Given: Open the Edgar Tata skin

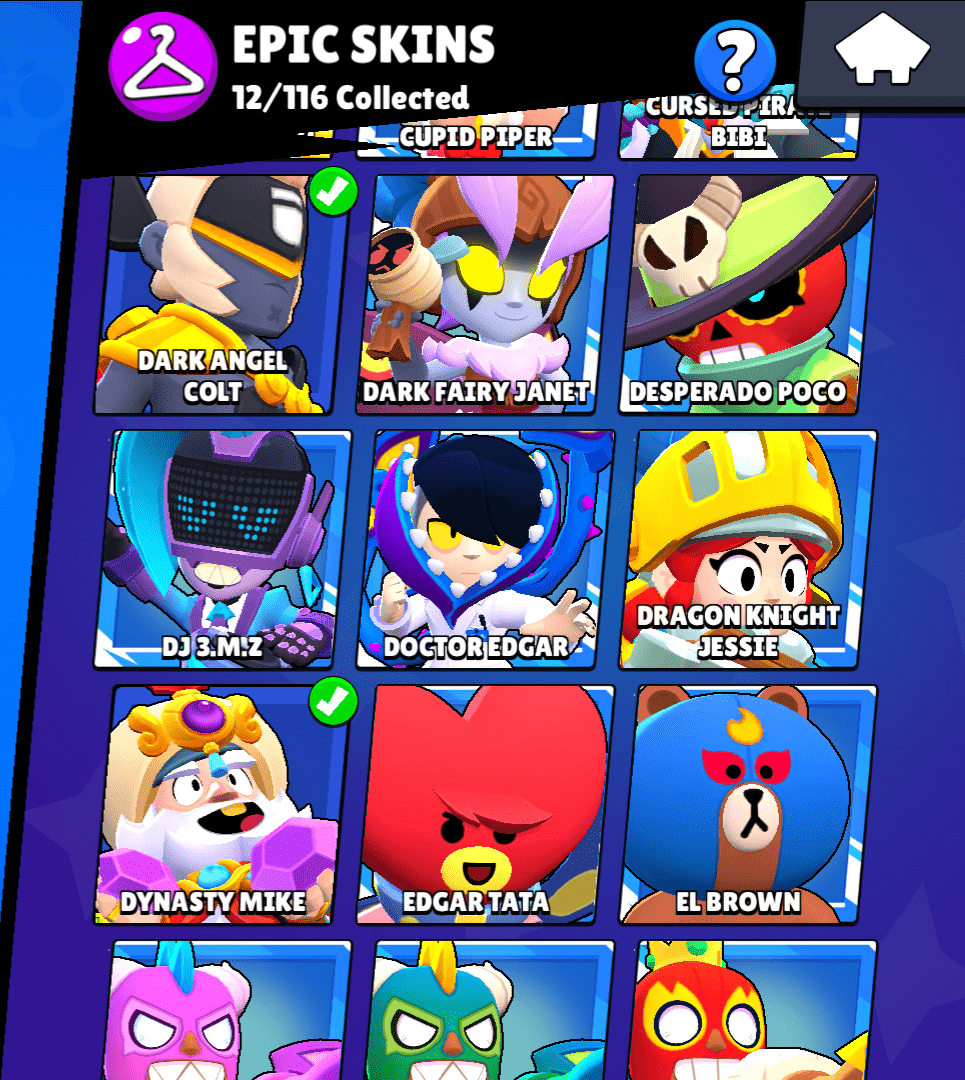Looking at the screenshot, I should (485, 805).
